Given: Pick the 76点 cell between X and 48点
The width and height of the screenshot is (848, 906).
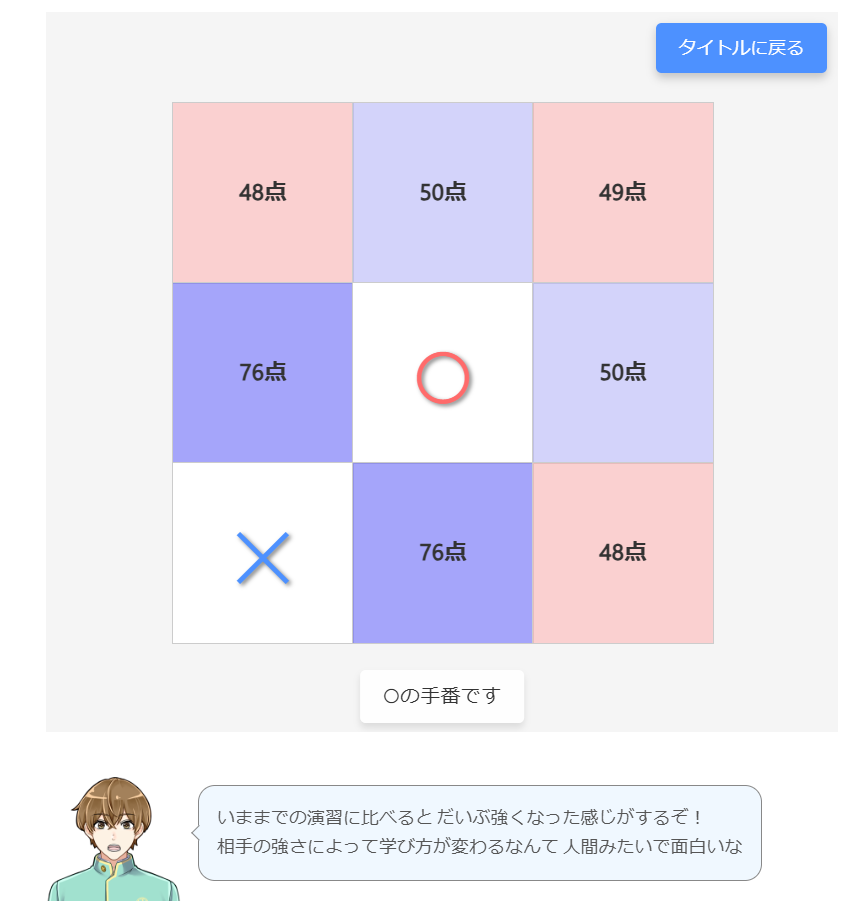Looking at the screenshot, I should click(442, 553).
